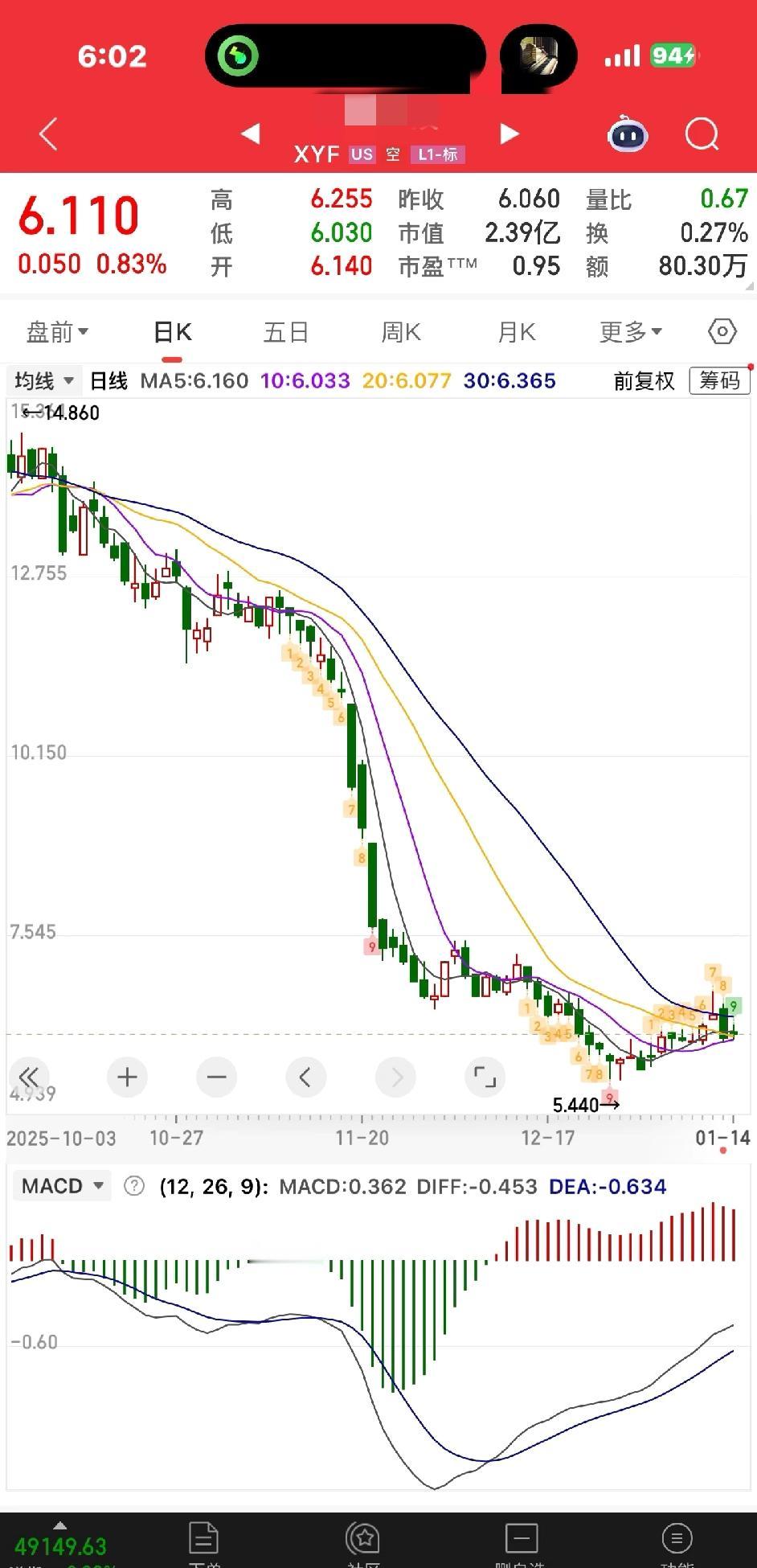Open the 下单 order icon in bottom bar
Screen dimensions: 757x1568
204,1537
